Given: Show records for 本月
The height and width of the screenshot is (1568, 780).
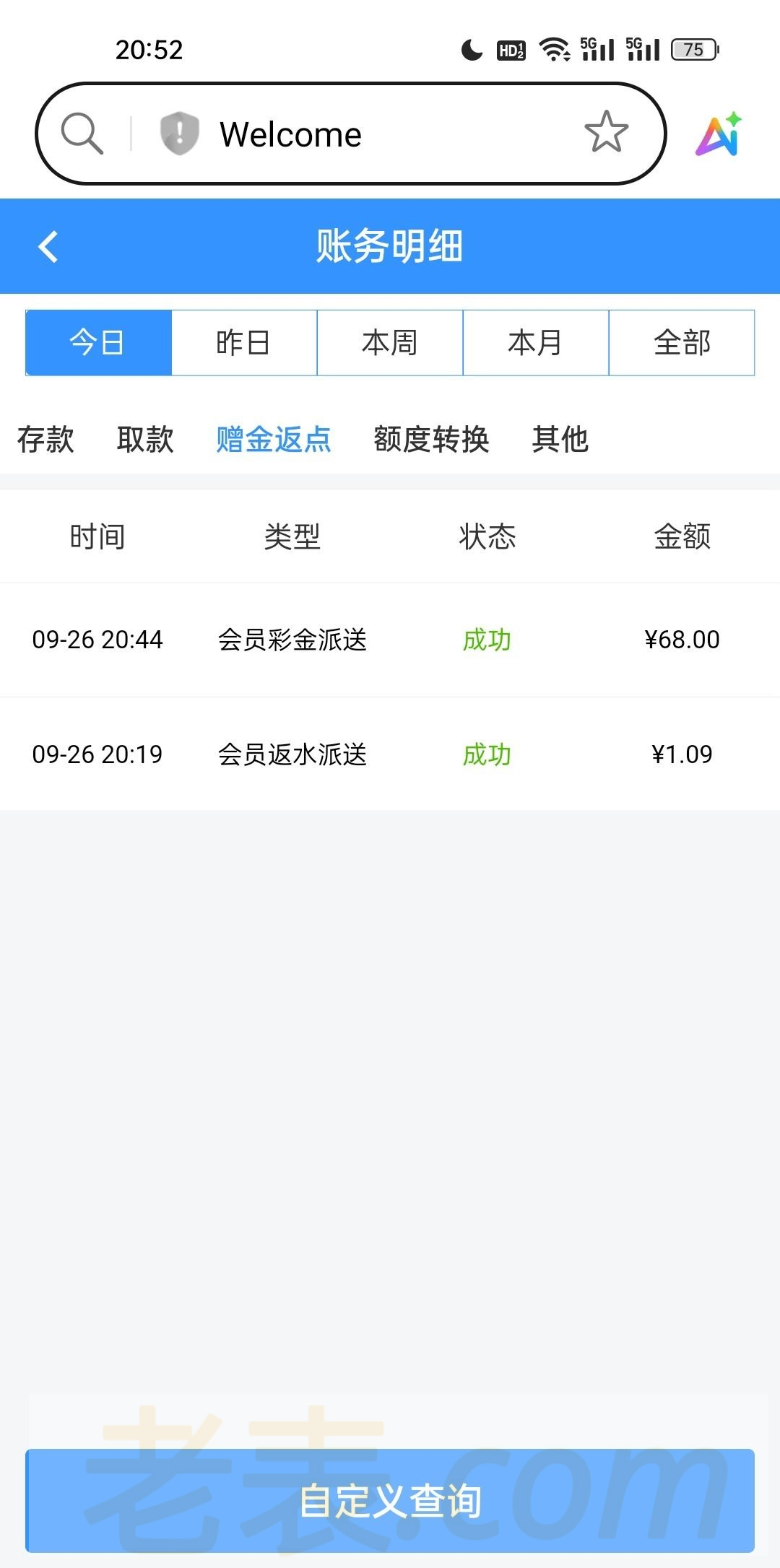Looking at the screenshot, I should [x=536, y=343].
